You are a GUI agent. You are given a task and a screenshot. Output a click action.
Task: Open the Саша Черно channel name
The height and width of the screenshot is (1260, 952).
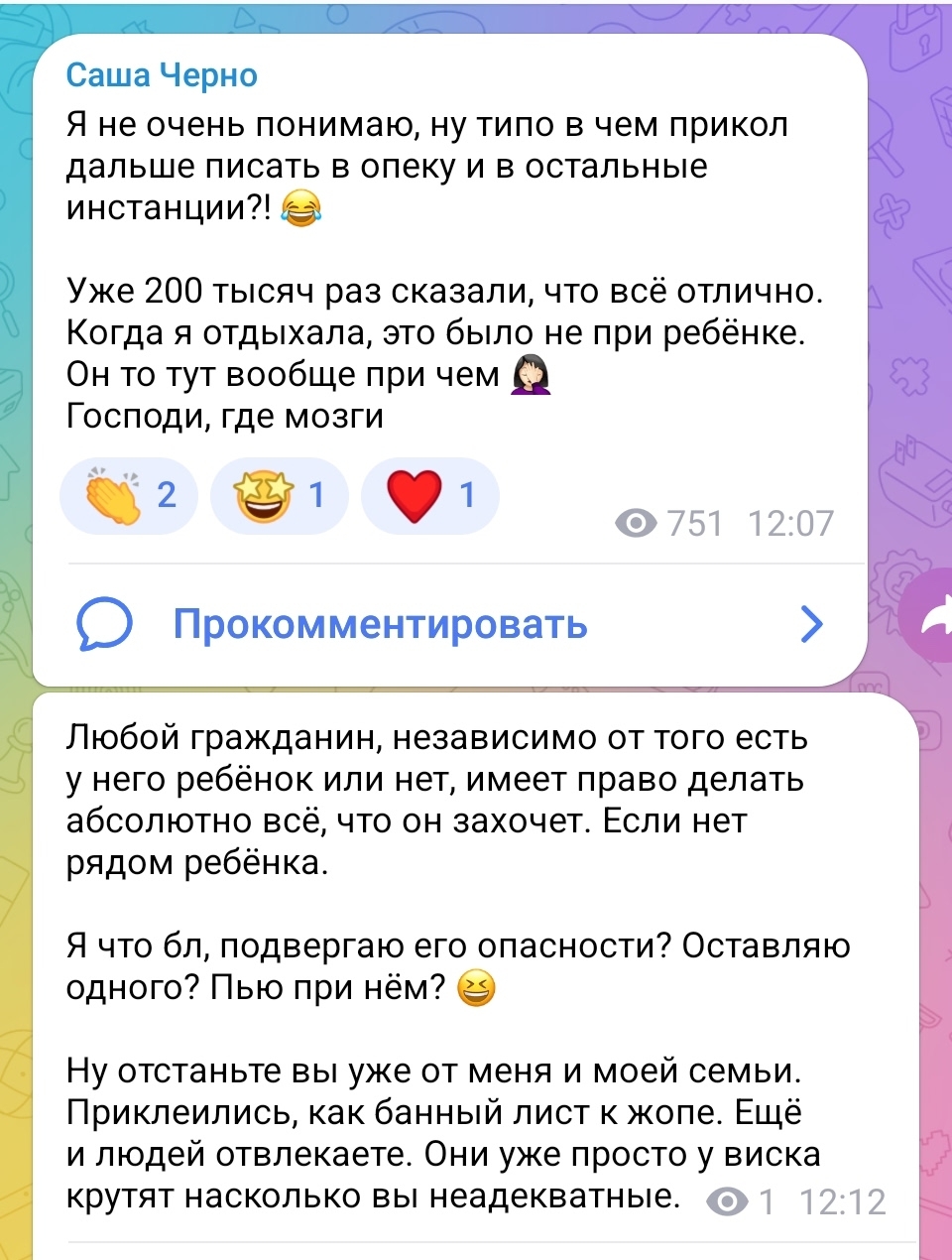tap(162, 75)
